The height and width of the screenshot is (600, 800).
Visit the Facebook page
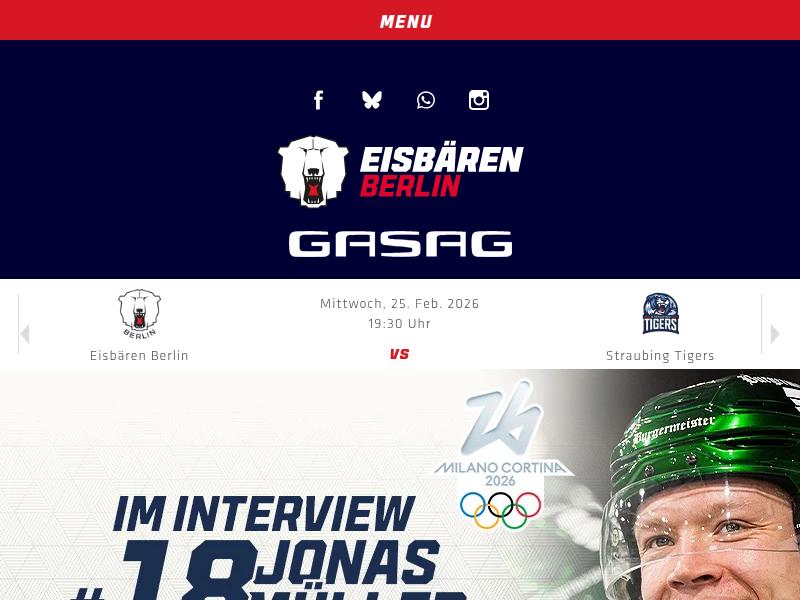click(318, 100)
